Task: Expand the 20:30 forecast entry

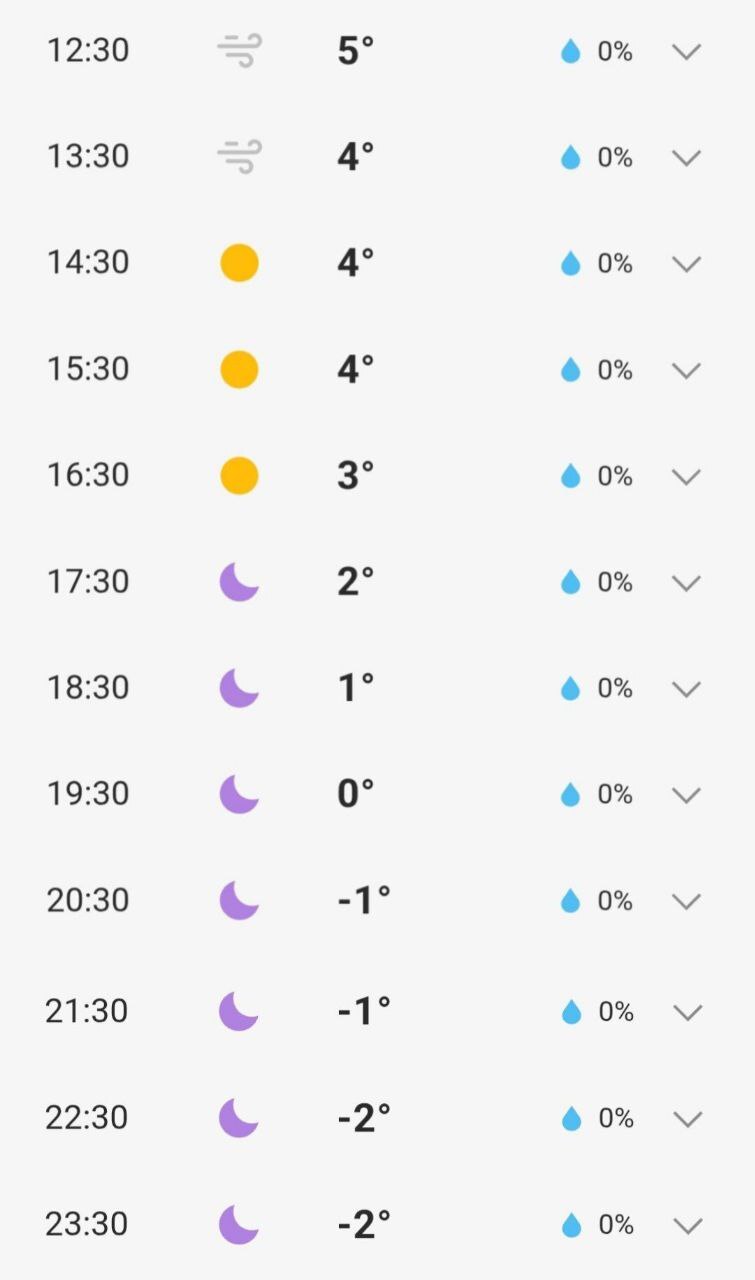Action: [686, 902]
